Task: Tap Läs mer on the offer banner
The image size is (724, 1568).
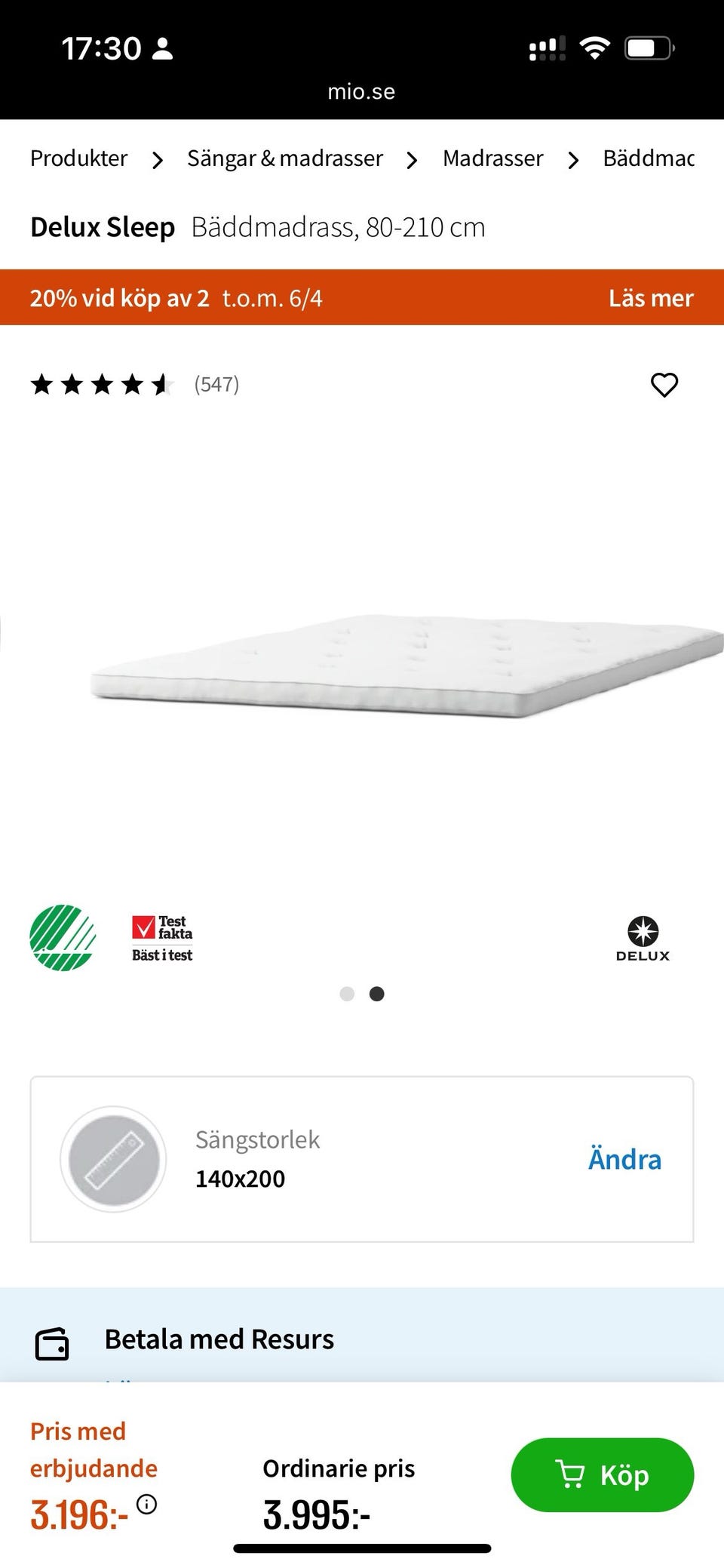Action: coord(650,298)
